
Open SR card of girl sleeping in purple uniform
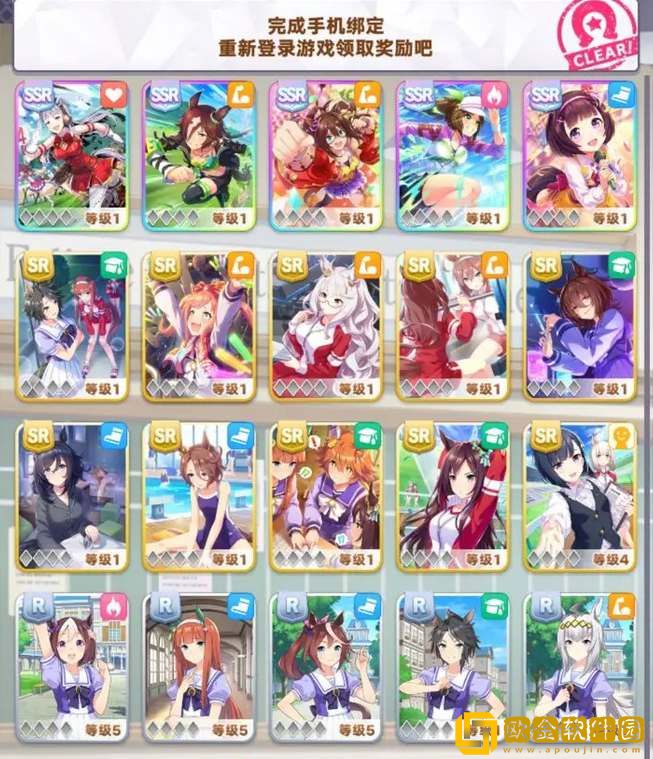pos(578,325)
